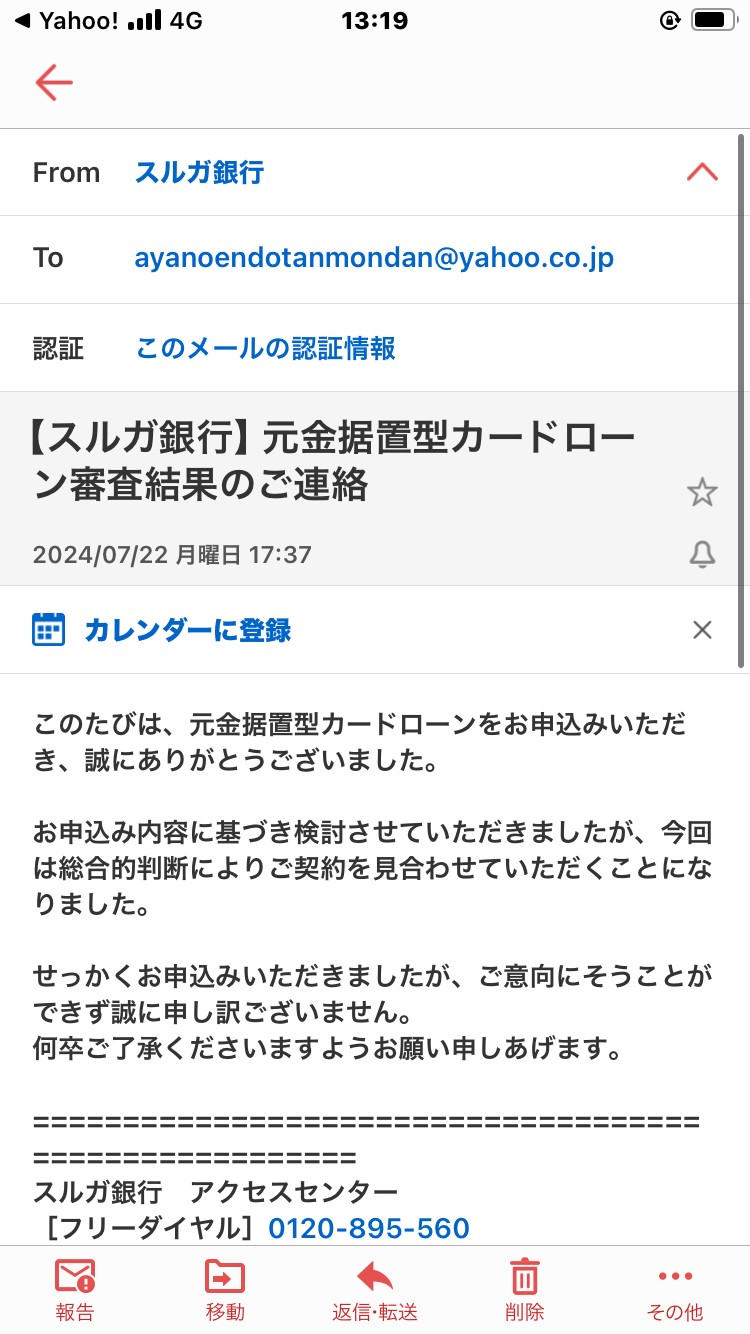
Task: Report this email with 報告
Action: point(75,1291)
